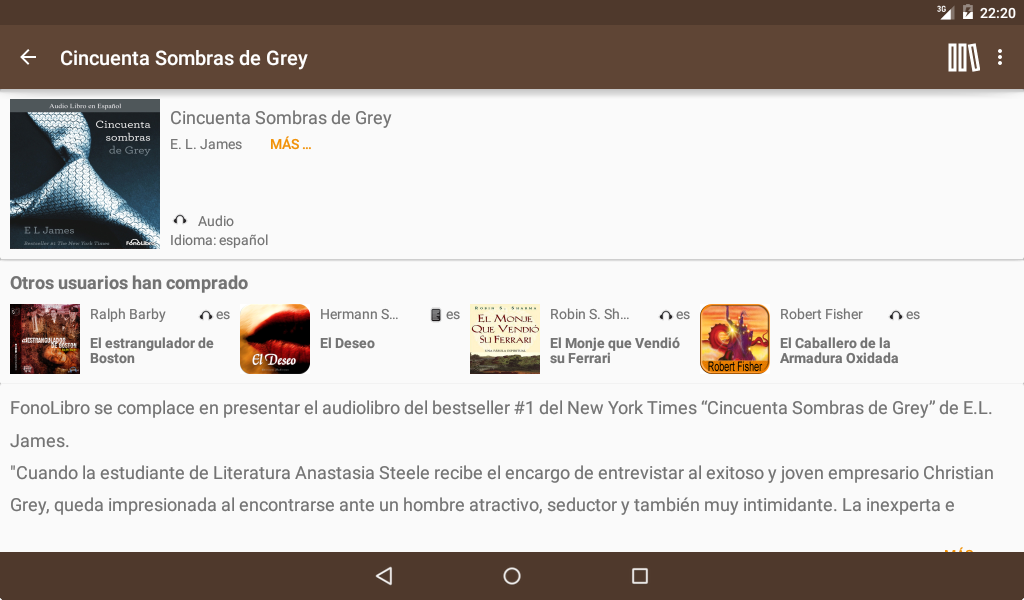Open the overflow menu
1024x600 pixels.
pyautogui.click(x=1000, y=58)
